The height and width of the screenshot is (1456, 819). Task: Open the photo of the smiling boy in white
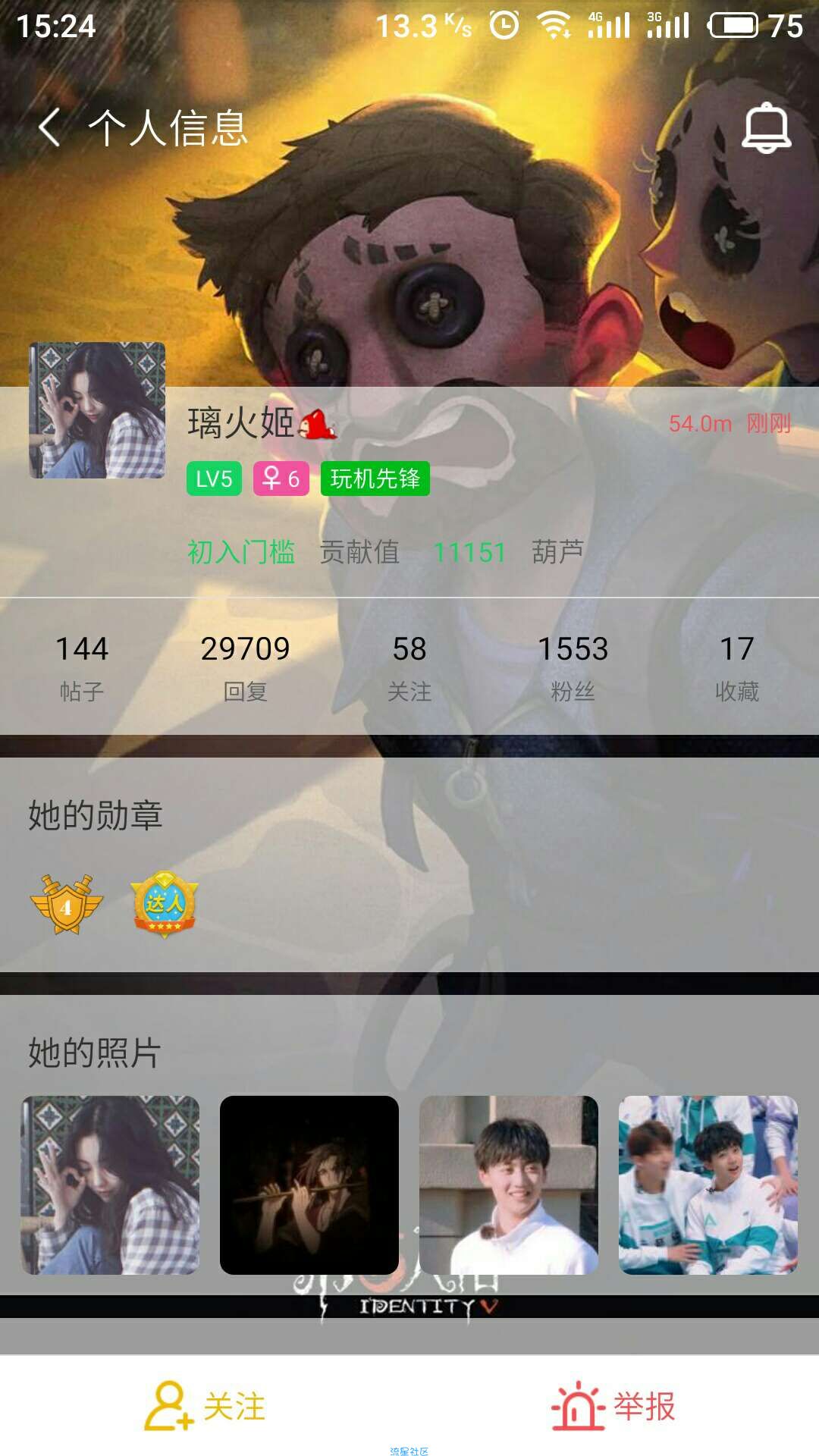pyautogui.click(x=509, y=1185)
